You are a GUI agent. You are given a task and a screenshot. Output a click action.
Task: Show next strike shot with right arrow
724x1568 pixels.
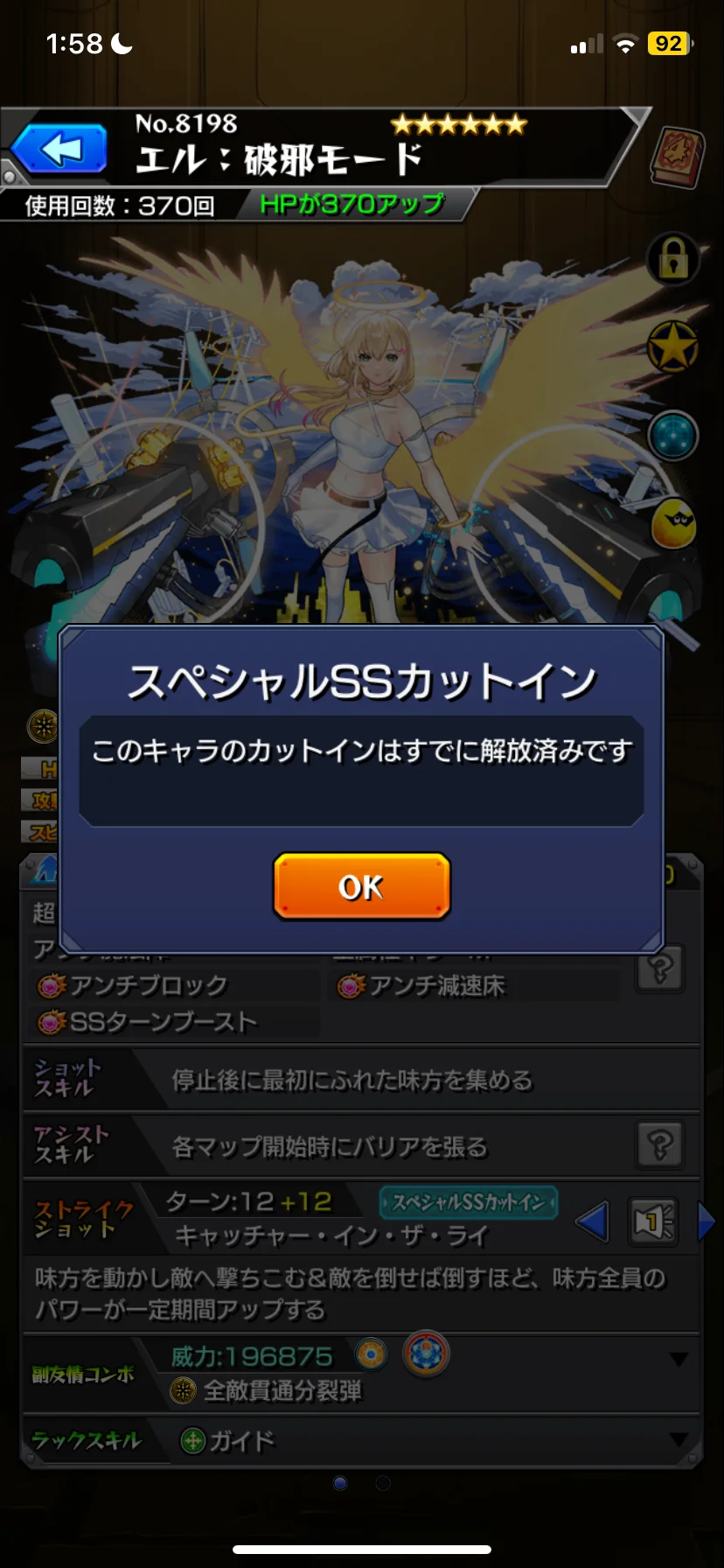tap(707, 1221)
